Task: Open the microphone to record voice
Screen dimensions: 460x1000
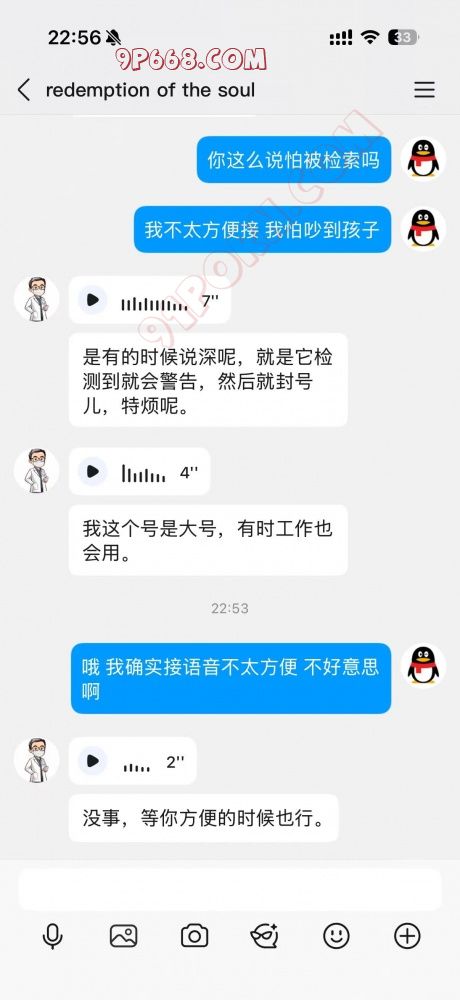Action: coord(52,936)
